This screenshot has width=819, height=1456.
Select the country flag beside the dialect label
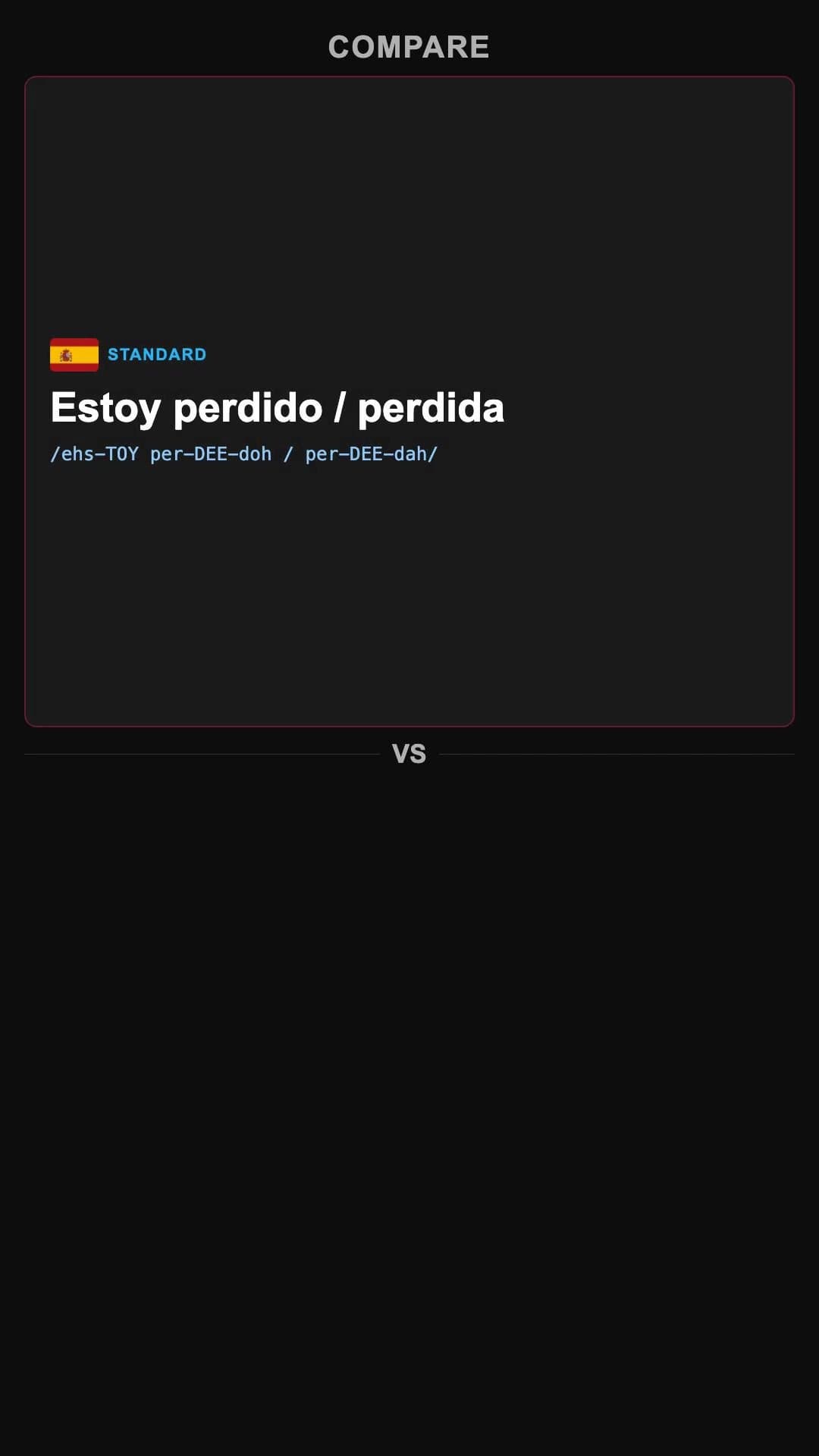pos(74,354)
